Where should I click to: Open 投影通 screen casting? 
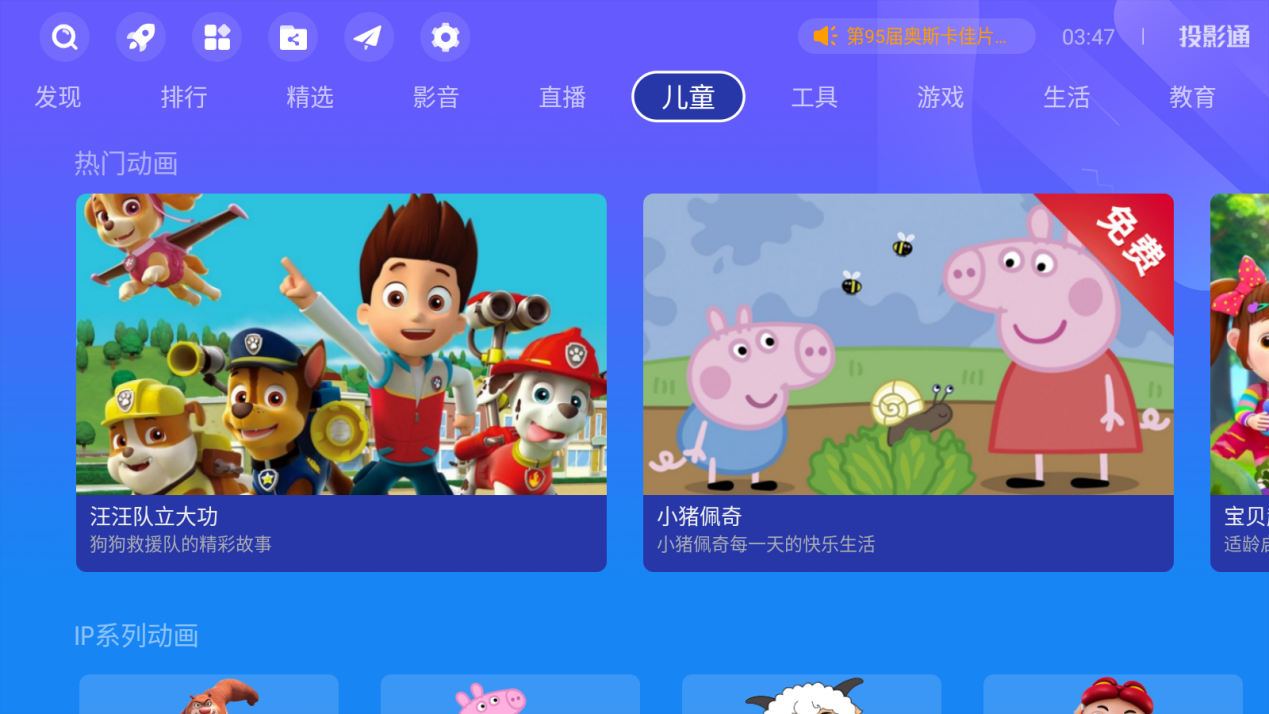pyautogui.click(x=1214, y=37)
